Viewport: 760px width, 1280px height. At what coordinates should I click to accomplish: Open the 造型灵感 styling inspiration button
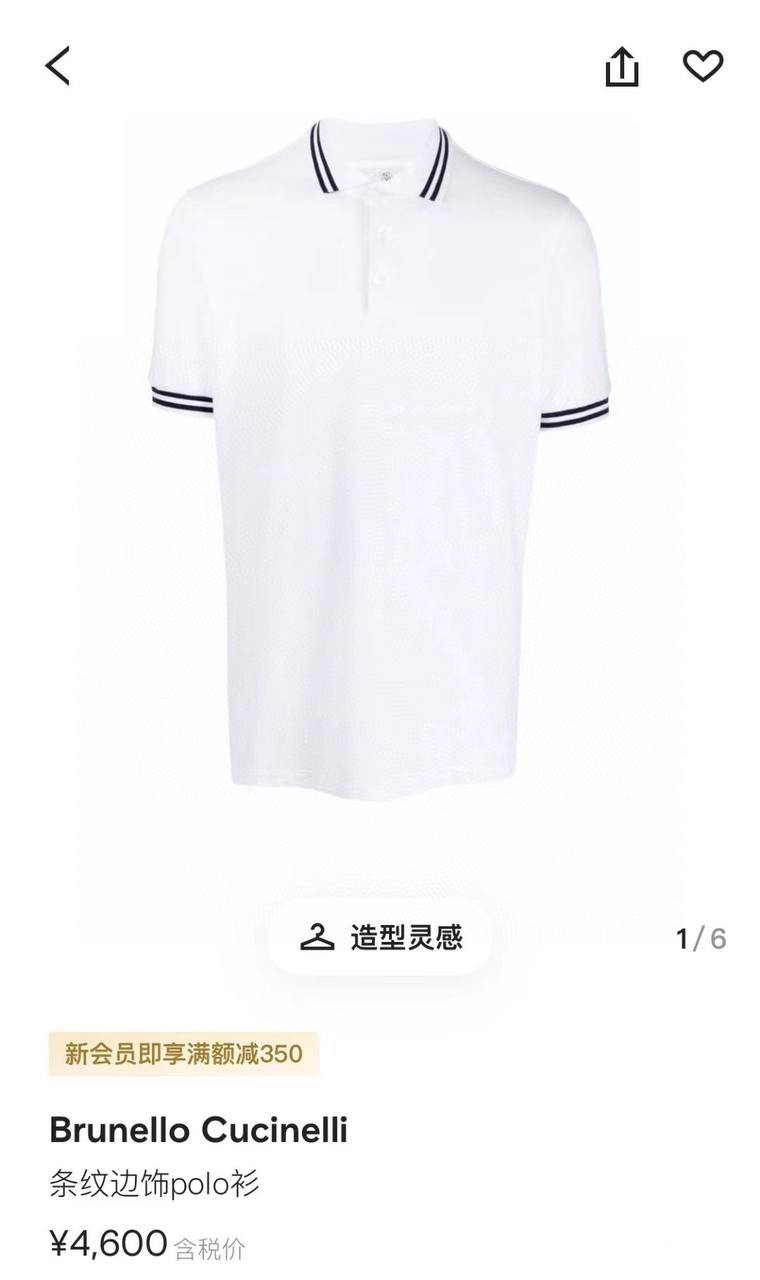point(380,938)
